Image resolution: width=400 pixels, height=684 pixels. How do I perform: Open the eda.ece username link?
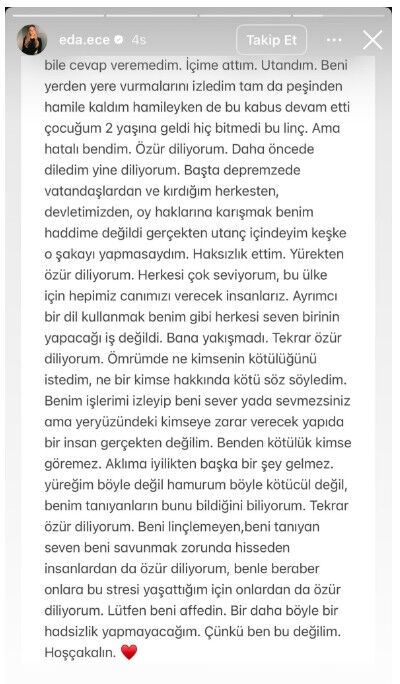84,40
